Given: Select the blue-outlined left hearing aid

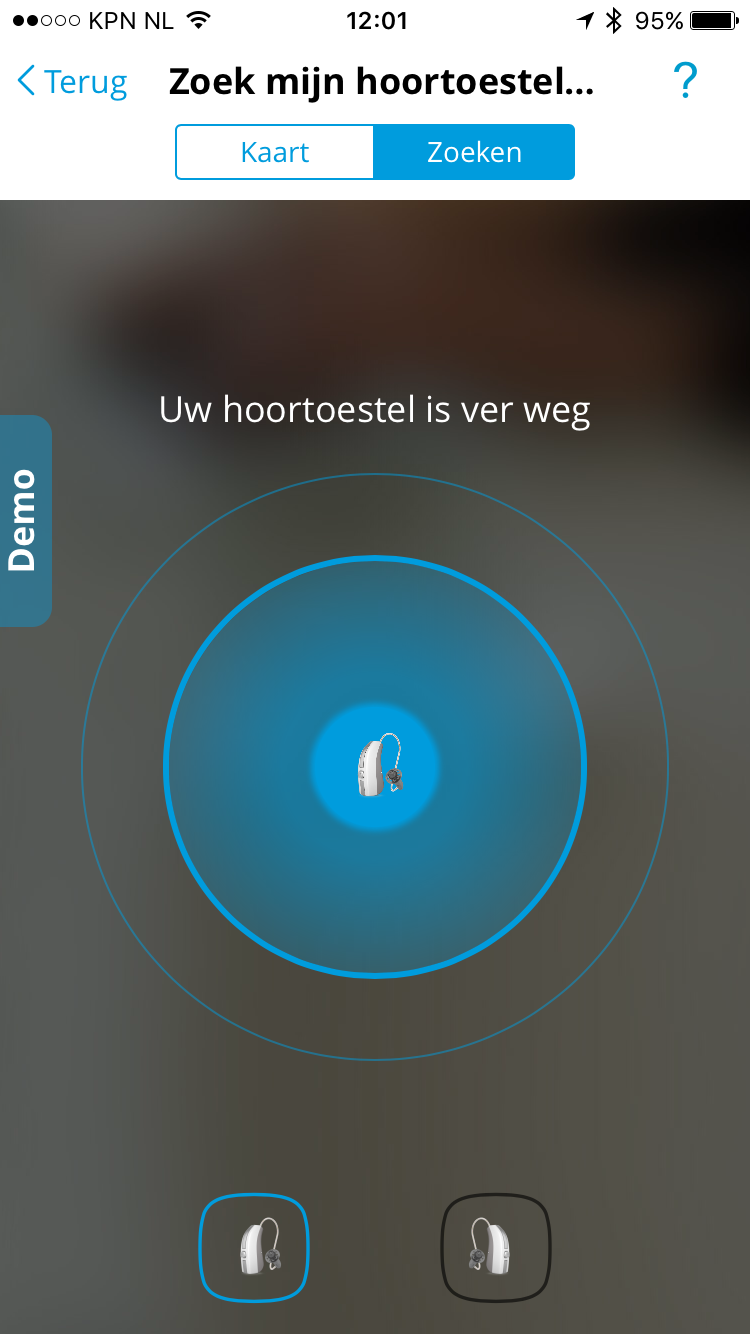Looking at the screenshot, I should (254, 1248).
